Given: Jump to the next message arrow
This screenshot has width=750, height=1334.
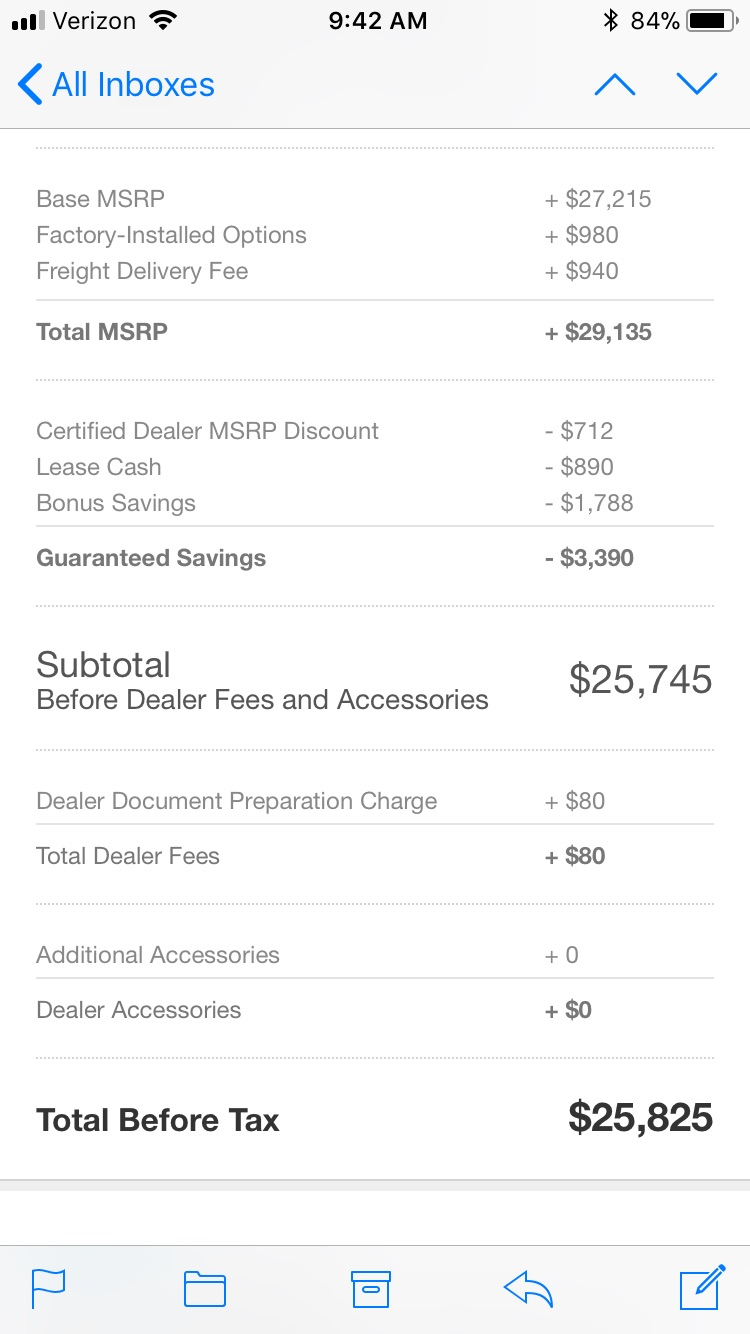Looking at the screenshot, I should point(697,85).
